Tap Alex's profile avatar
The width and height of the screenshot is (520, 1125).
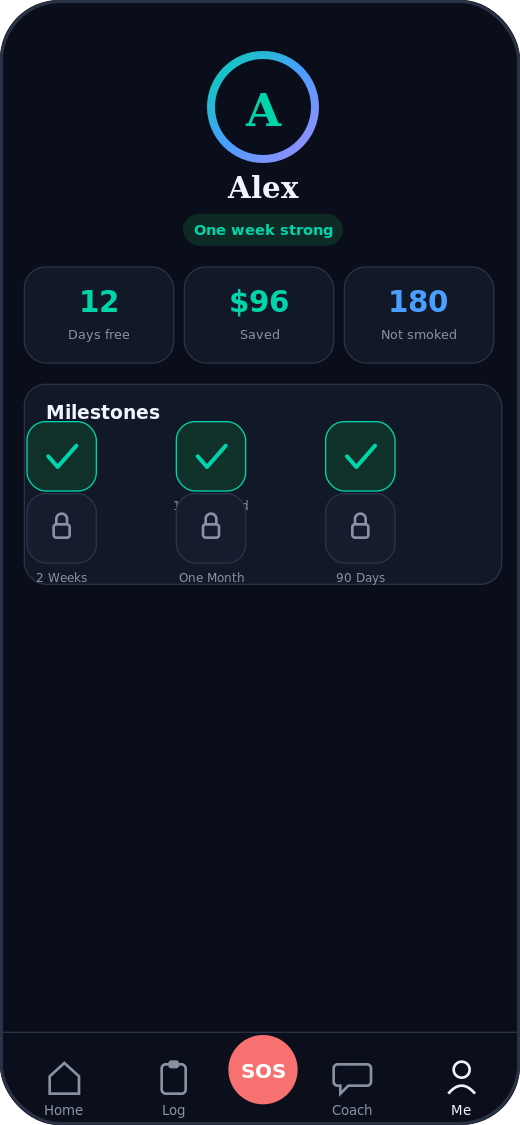(263, 107)
